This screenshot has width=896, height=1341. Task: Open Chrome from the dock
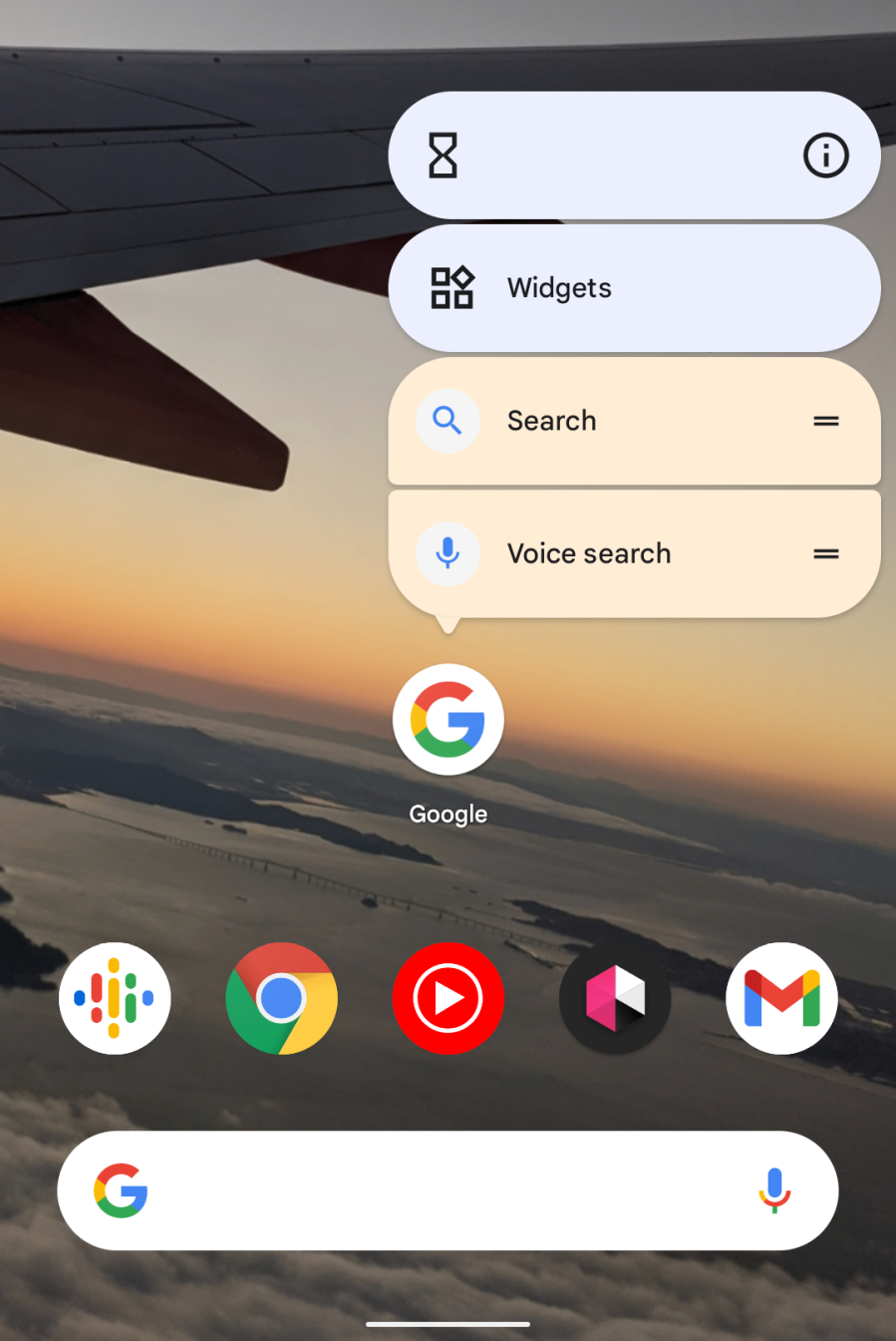pyautogui.click(x=281, y=998)
